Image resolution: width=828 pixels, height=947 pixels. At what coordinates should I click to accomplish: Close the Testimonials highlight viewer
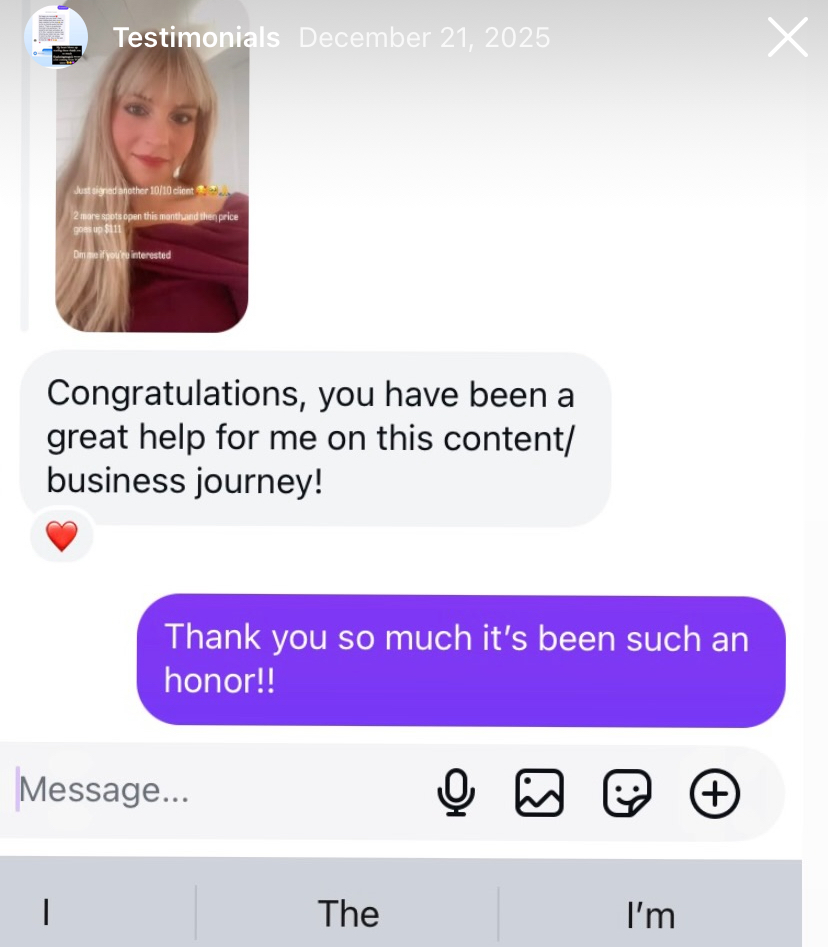[787, 38]
